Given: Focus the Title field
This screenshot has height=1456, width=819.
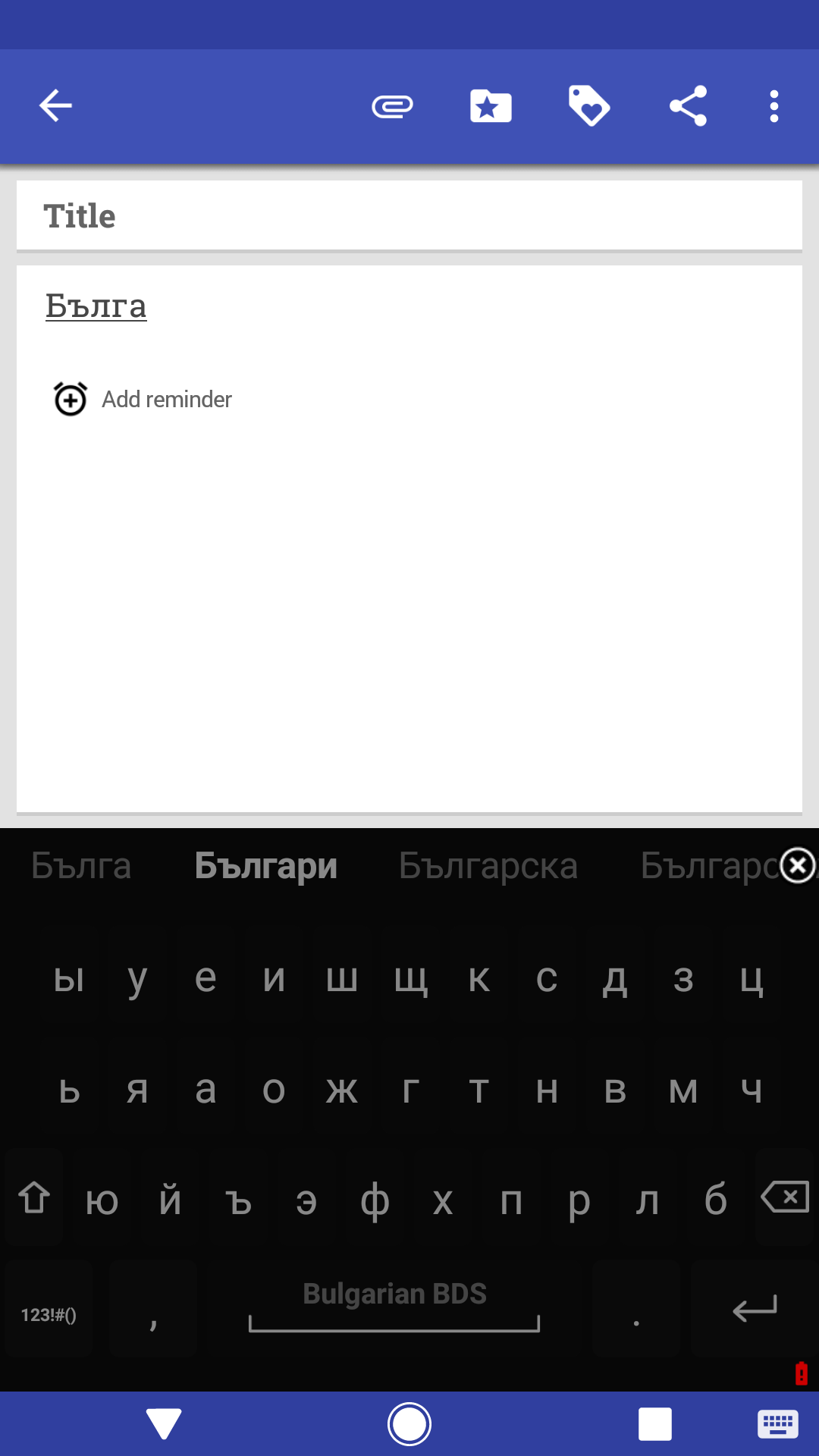Looking at the screenshot, I should point(409,216).
